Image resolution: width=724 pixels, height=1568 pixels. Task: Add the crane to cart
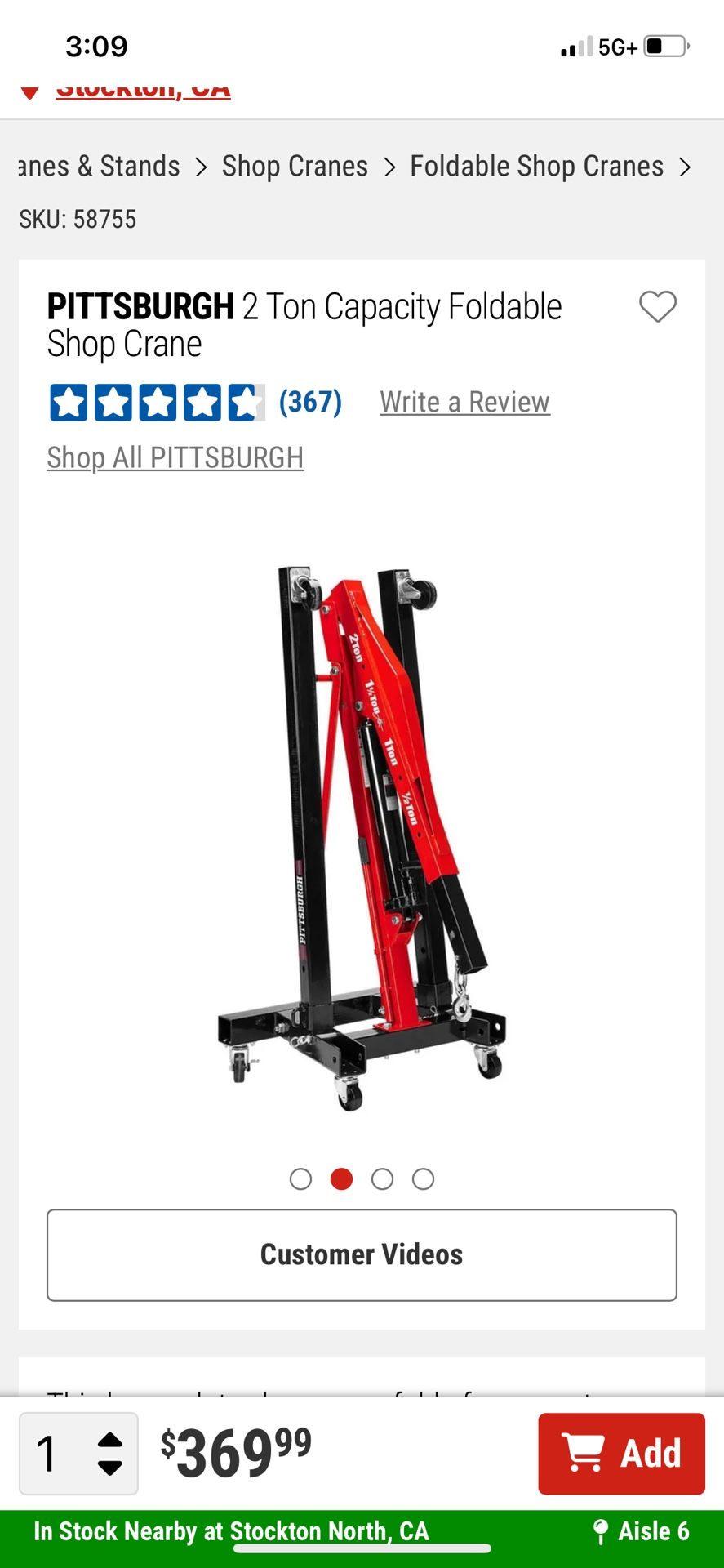click(621, 1454)
